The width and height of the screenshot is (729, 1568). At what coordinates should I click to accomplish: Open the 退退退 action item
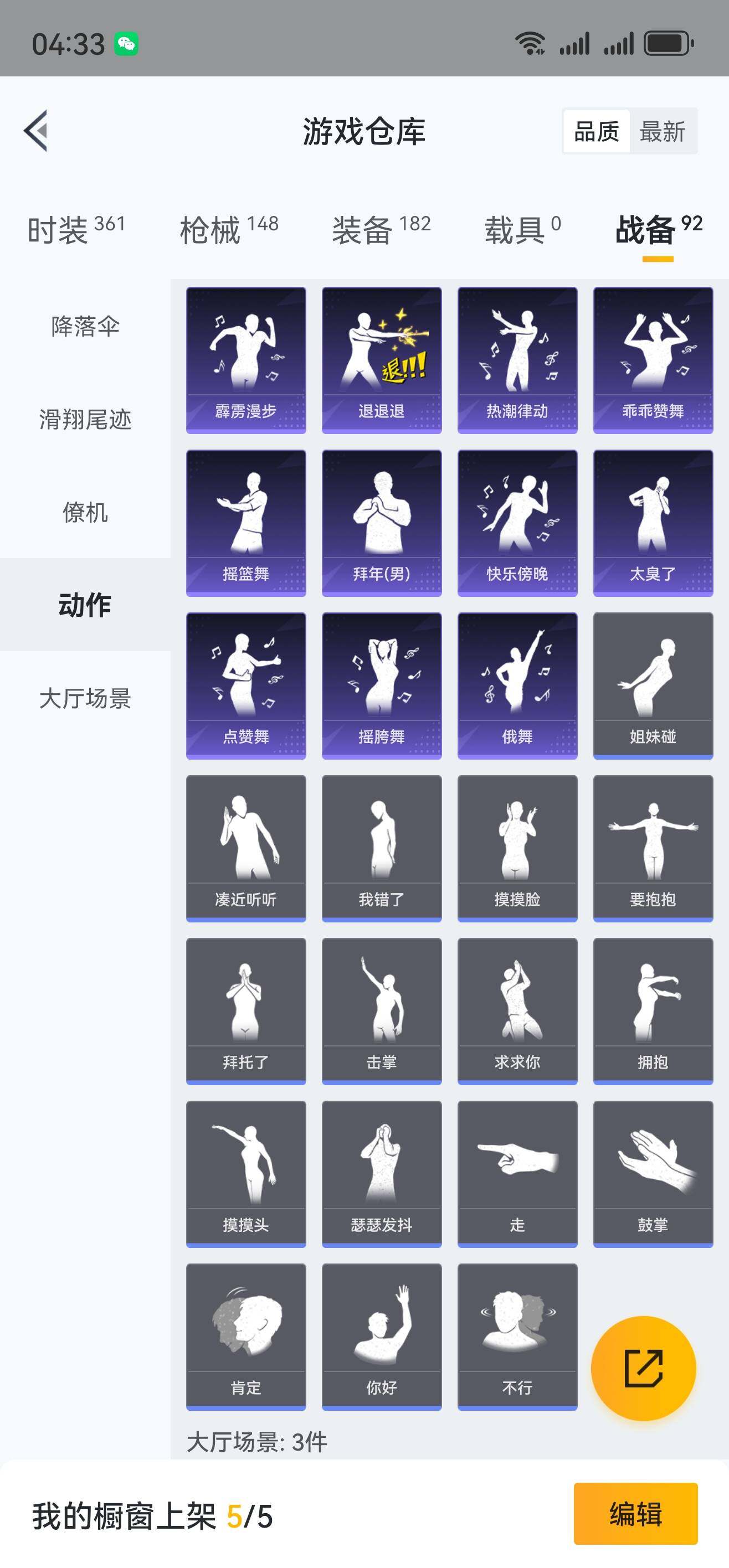[382, 360]
